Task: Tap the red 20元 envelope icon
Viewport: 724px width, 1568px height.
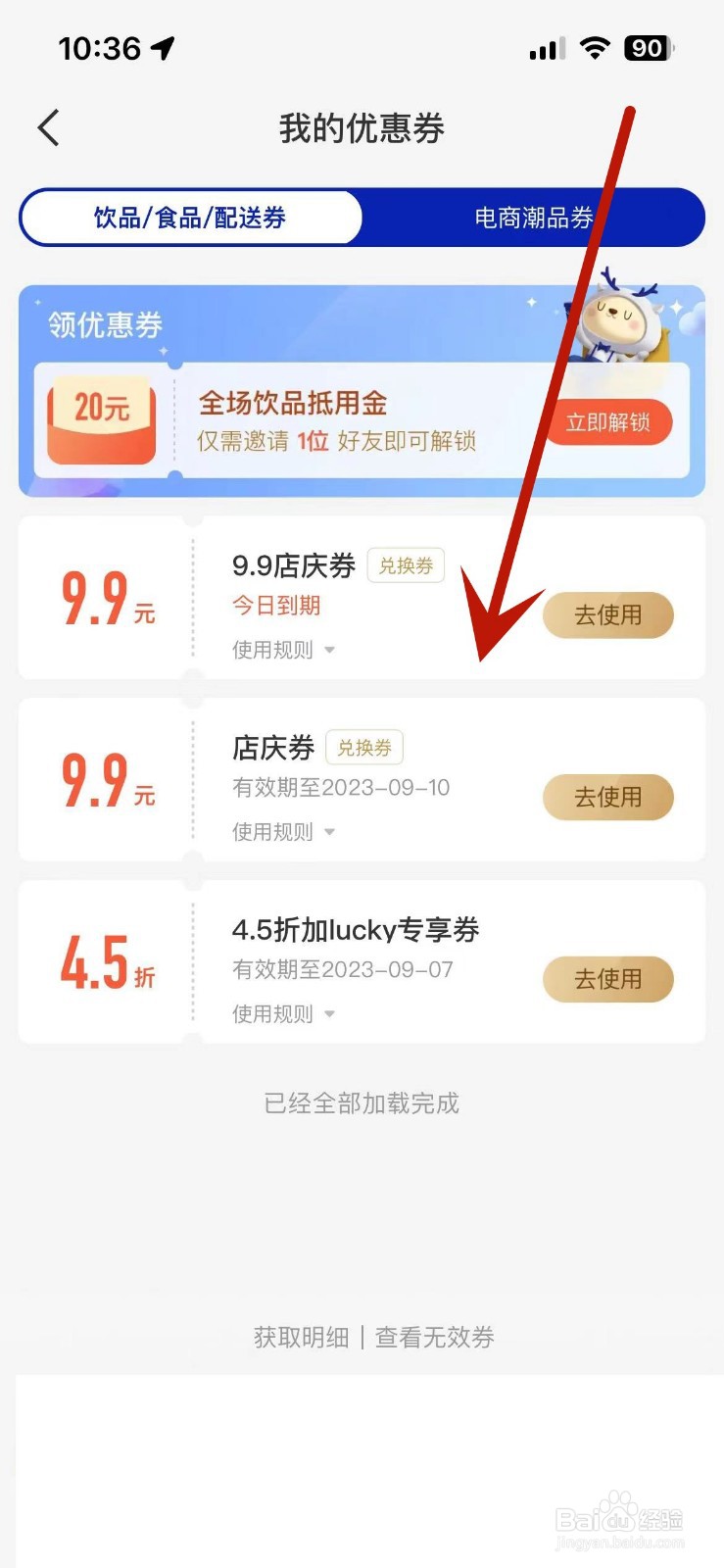Action: tap(101, 421)
